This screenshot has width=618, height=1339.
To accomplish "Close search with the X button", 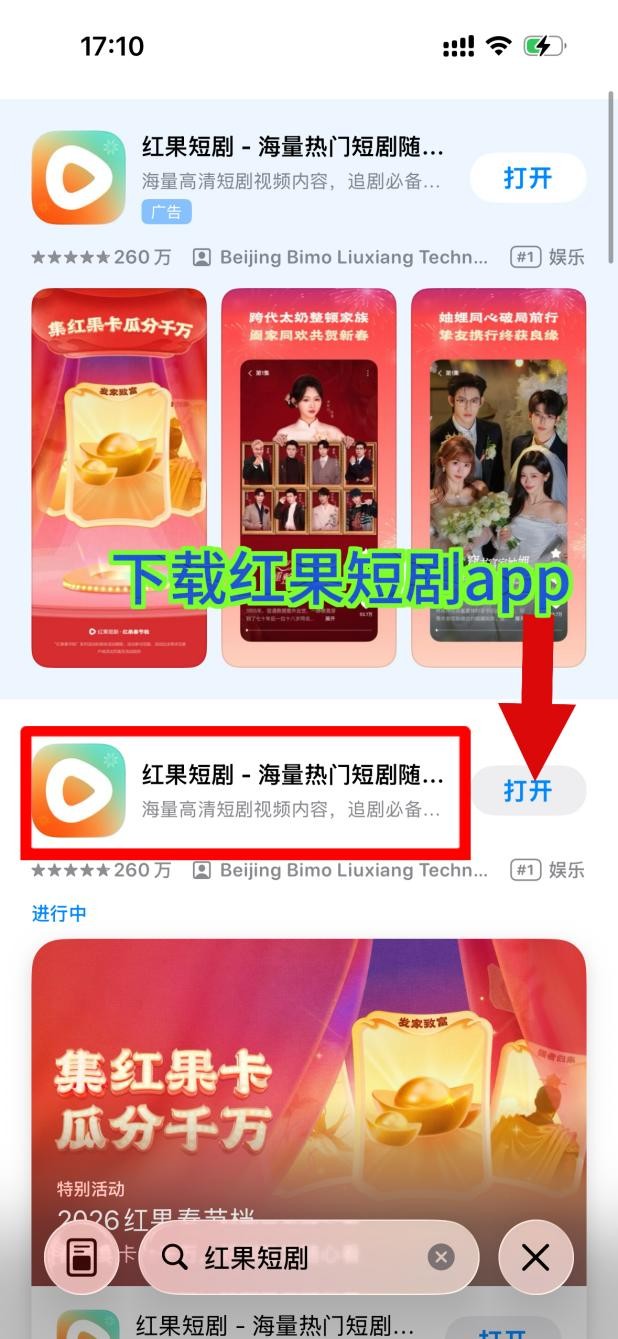I will pyautogui.click(x=535, y=1257).
